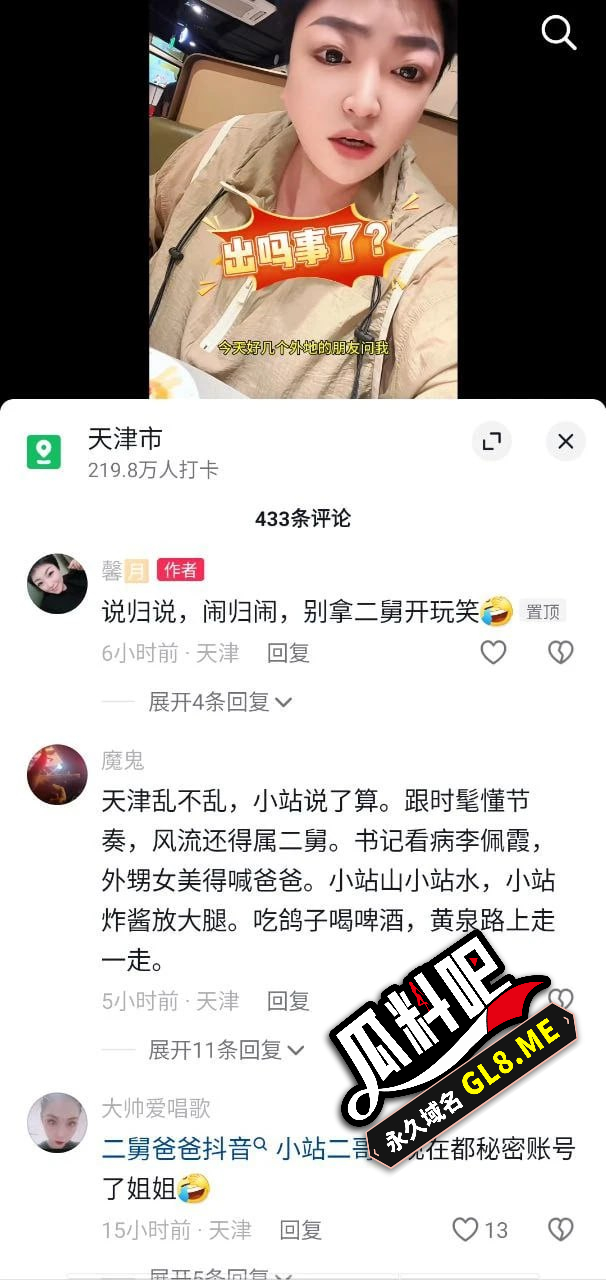Expand the comment panel to full screen
The width and height of the screenshot is (606, 1280).
pos(491,441)
